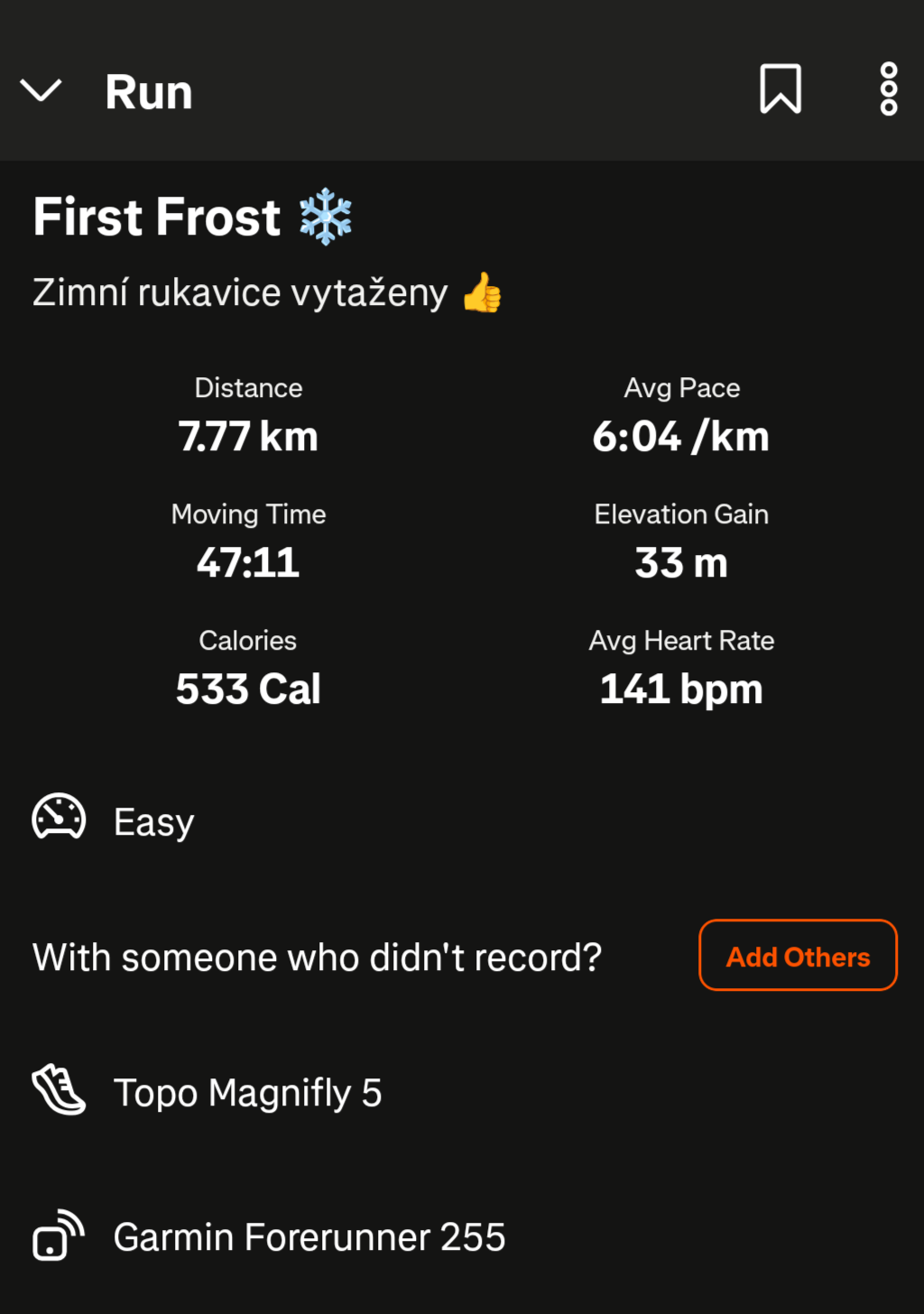The image size is (924, 1314).
Task: Open the Easy perceived effort row
Action: (153, 821)
